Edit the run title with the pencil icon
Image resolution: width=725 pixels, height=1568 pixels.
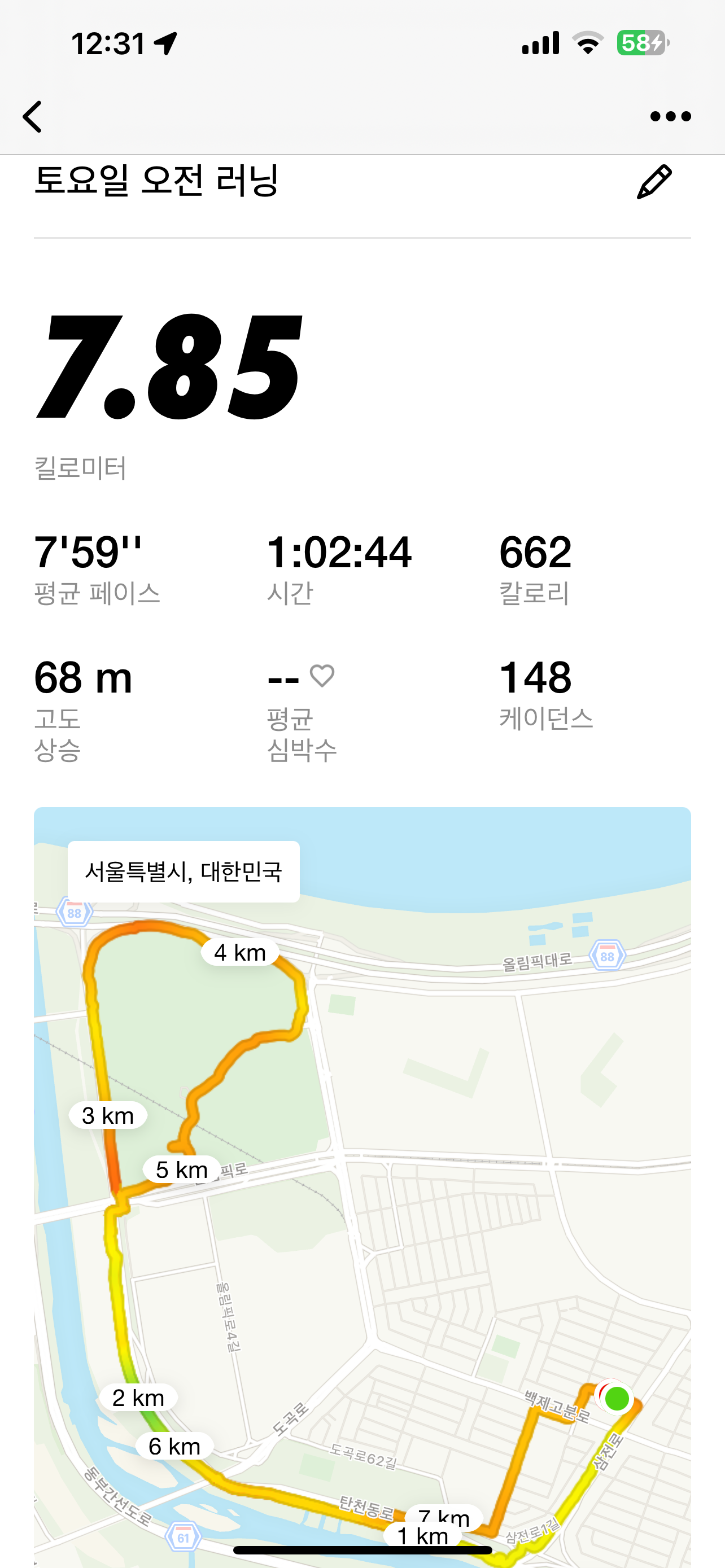(654, 181)
